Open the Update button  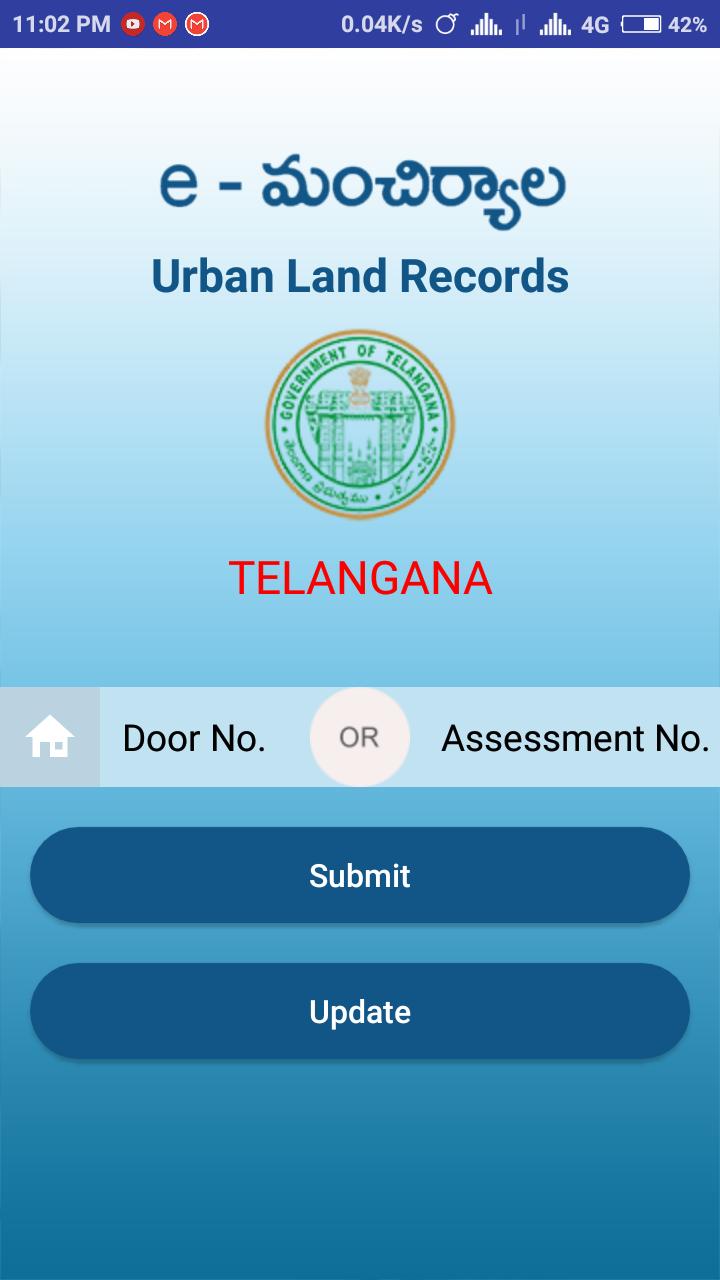(360, 1011)
